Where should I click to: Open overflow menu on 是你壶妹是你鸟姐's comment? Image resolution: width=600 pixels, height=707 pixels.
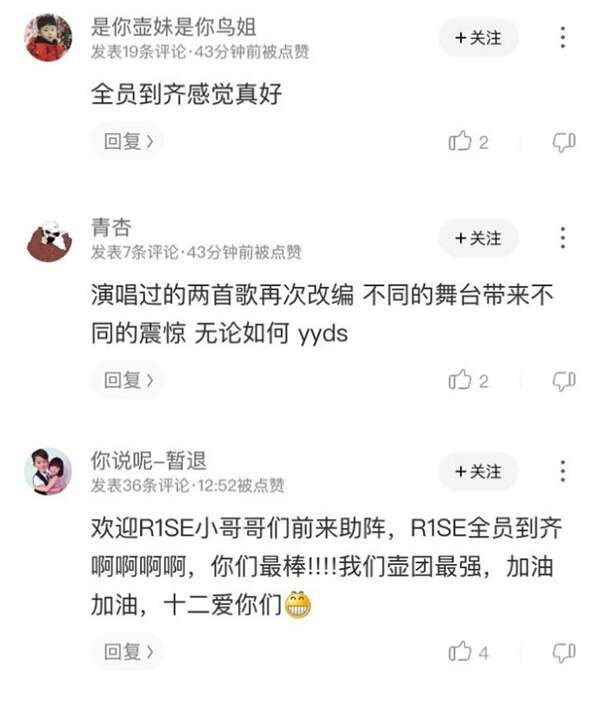(563, 38)
